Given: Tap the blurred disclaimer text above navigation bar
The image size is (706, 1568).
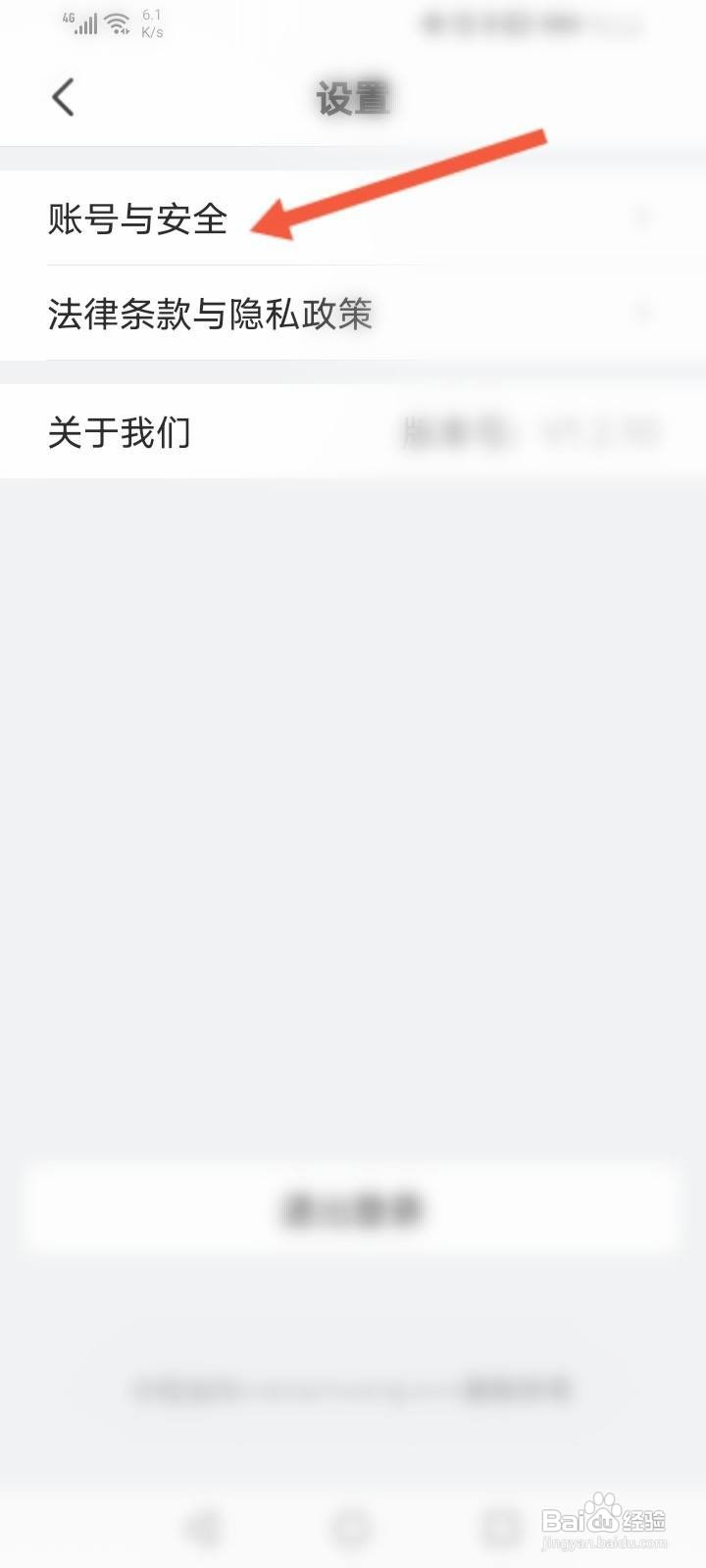Looking at the screenshot, I should tap(353, 1389).
